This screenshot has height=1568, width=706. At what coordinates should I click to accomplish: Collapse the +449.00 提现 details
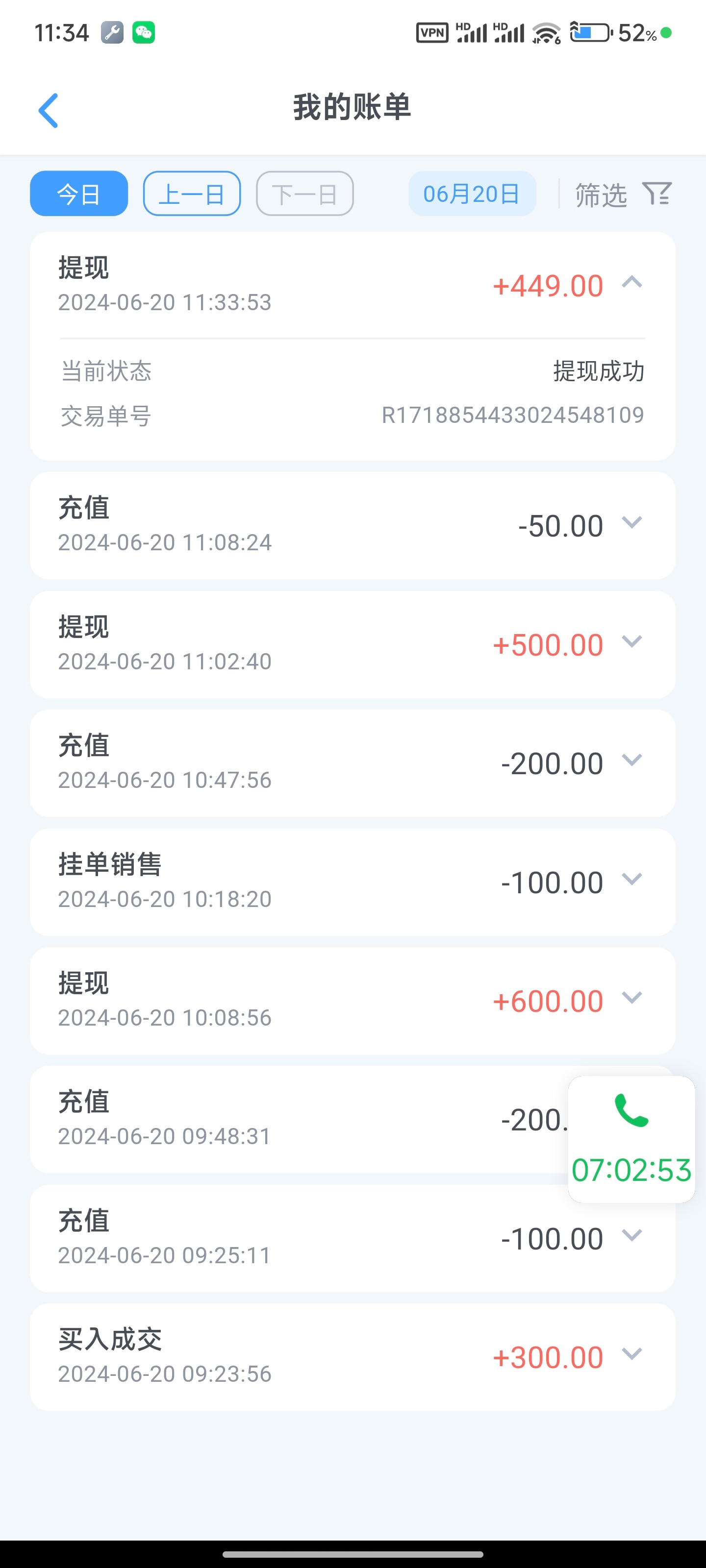coord(631,283)
